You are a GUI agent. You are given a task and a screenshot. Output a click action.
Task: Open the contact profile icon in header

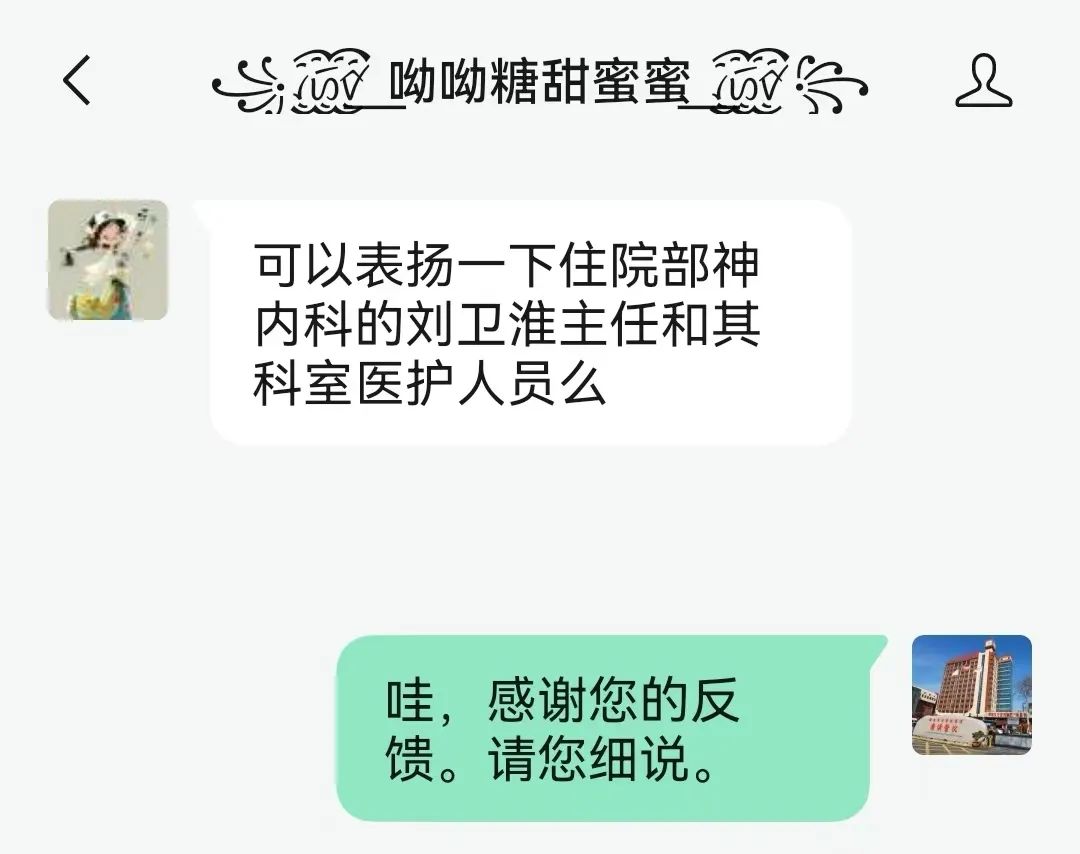pyautogui.click(x=983, y=82)
